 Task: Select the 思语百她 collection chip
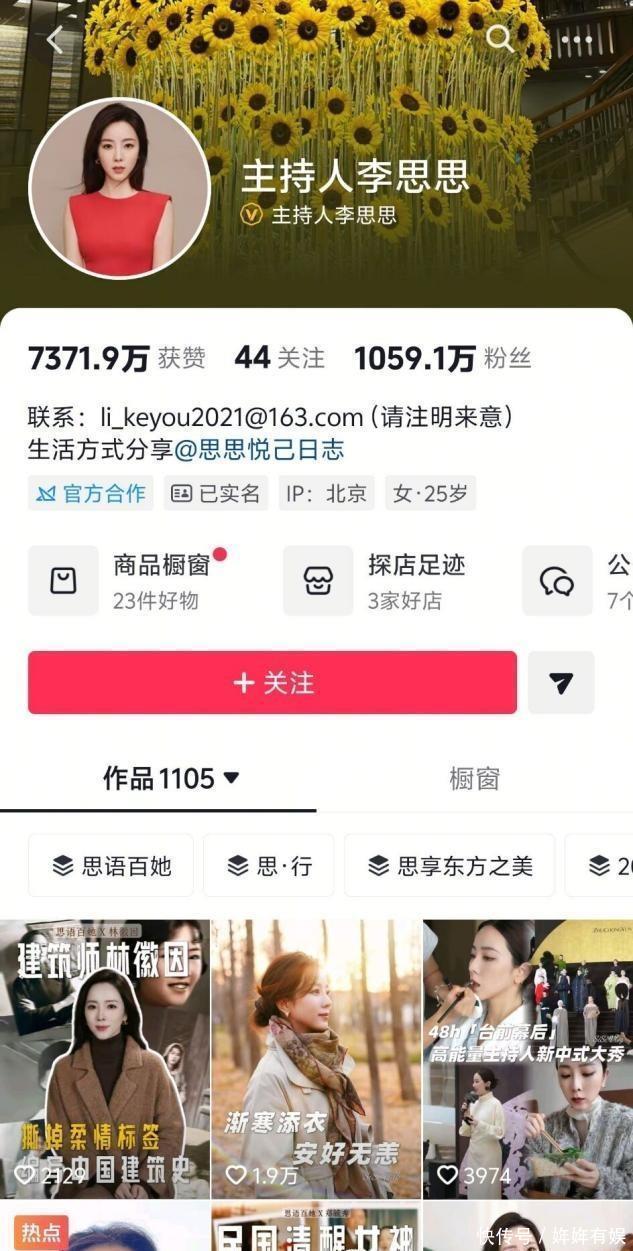(x=111, y=865)
